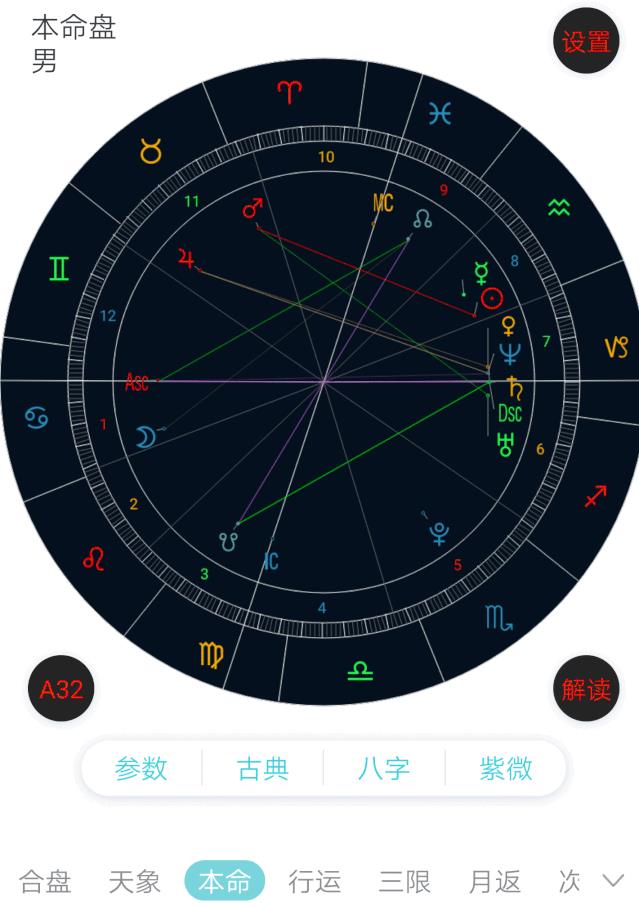This screenshot has width=639, height=907.
Task: Select the 古典 option
Action: coord(263,769)
